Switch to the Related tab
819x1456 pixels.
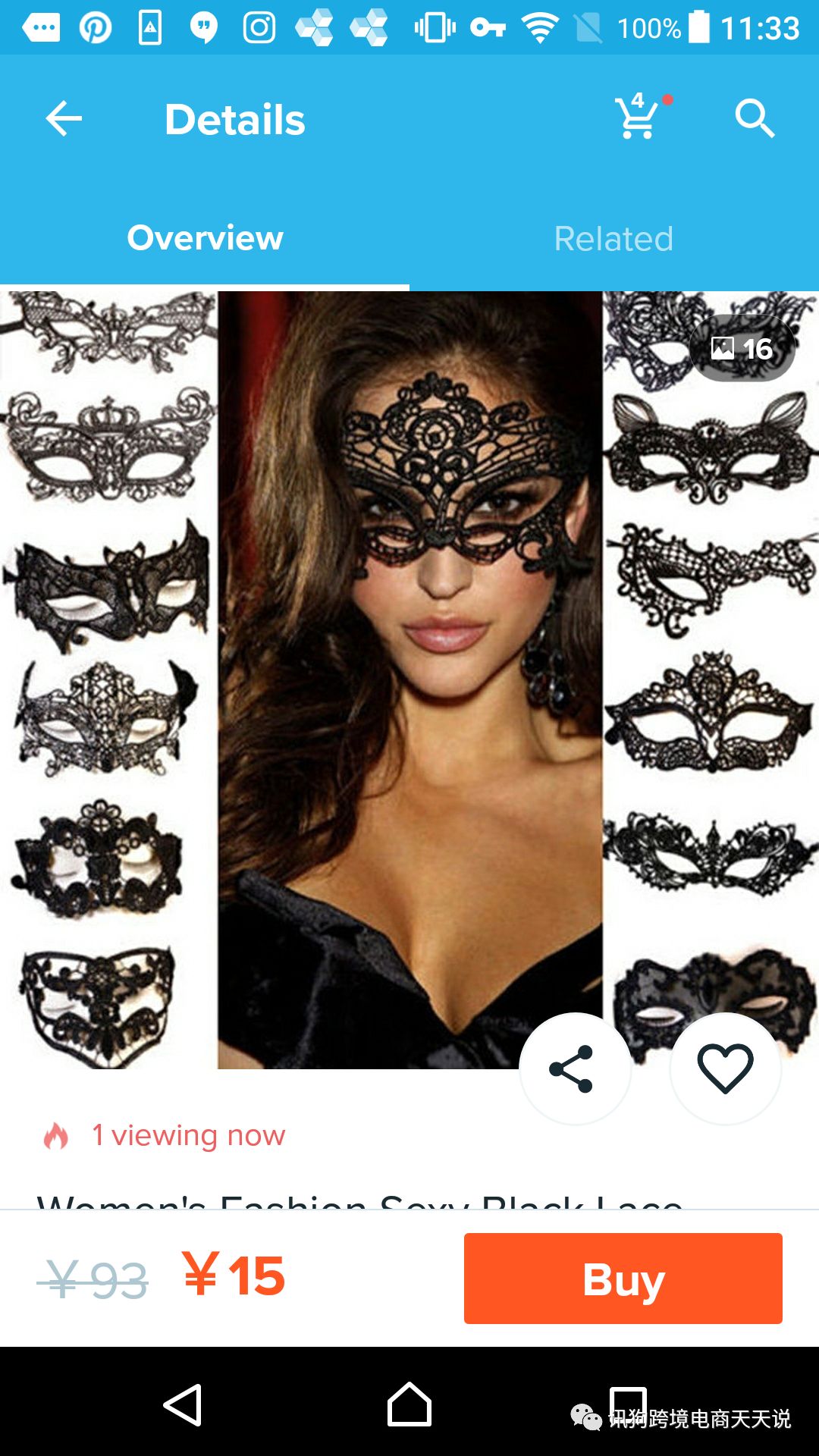tap(613, 239)
